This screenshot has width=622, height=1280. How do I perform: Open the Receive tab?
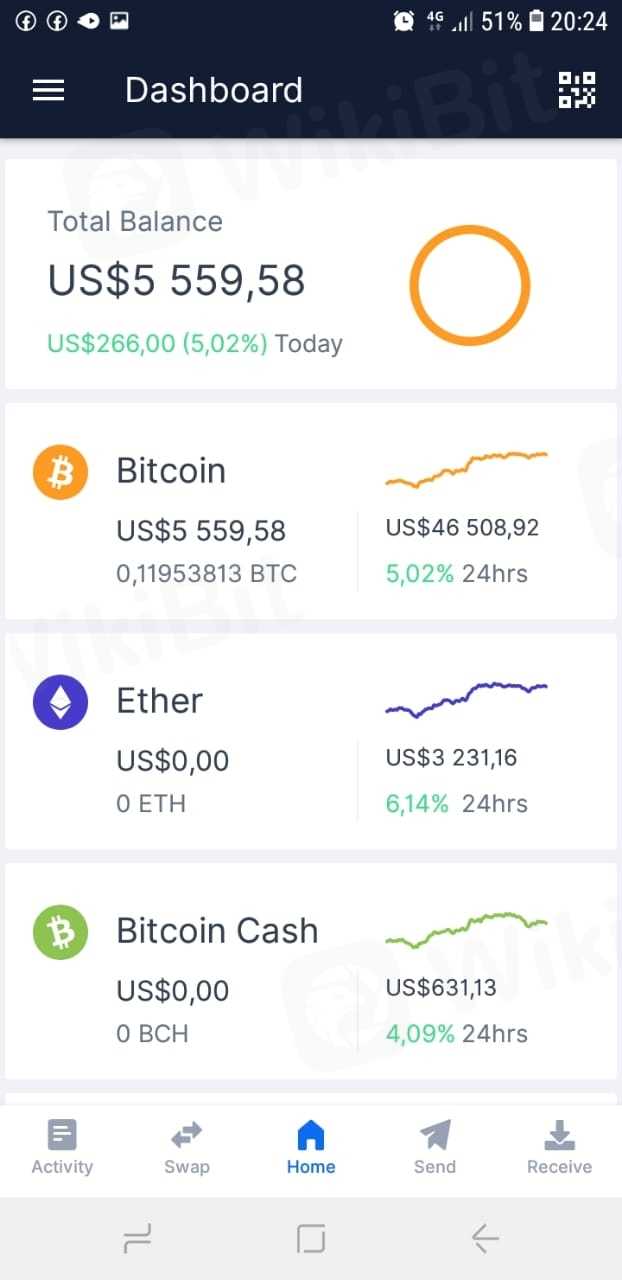[559, 1148]
